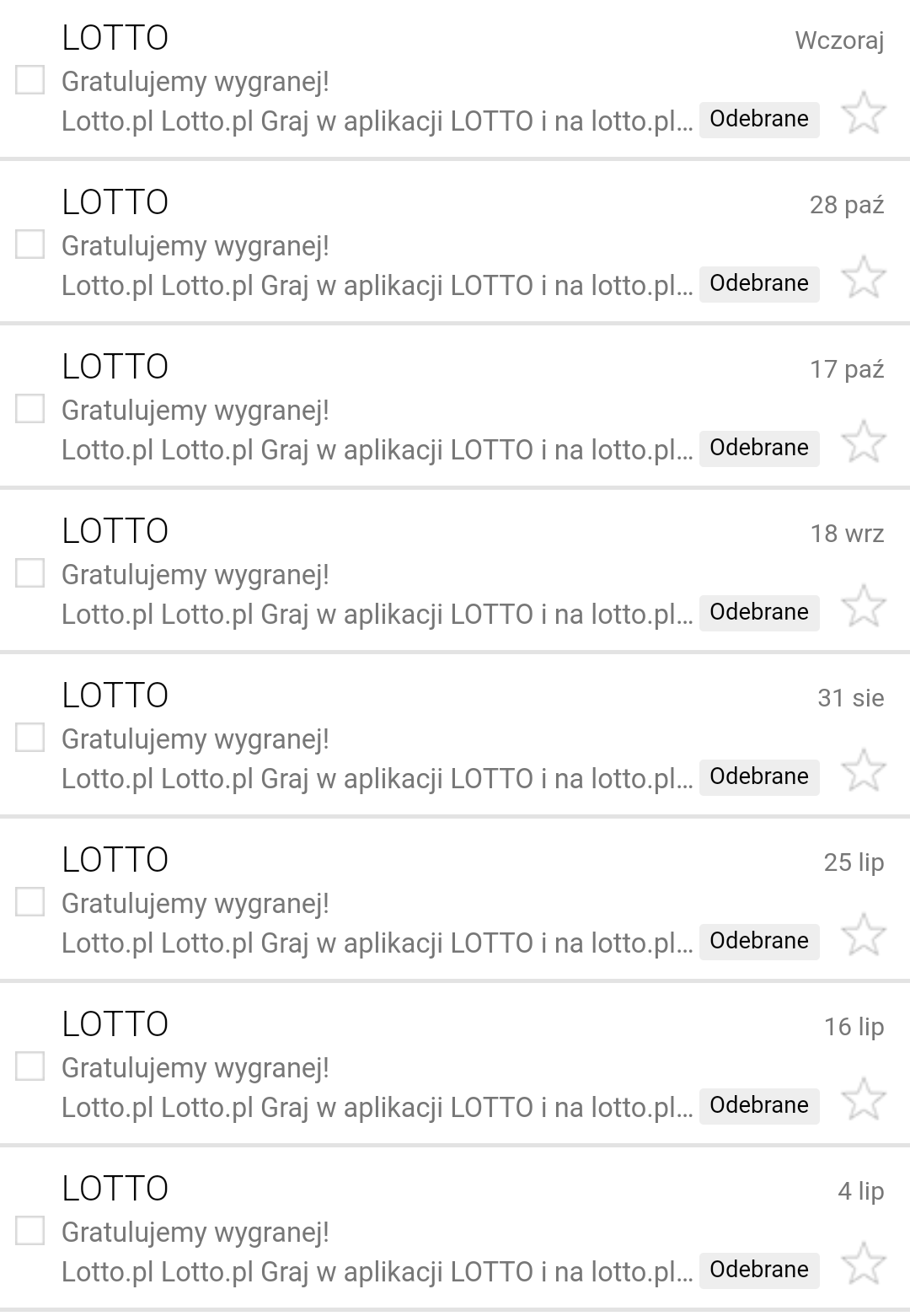This screenshot has height=1316, width=910.
Task: Star the LOTTO email from 17 paź
Action: coord(864,442)
